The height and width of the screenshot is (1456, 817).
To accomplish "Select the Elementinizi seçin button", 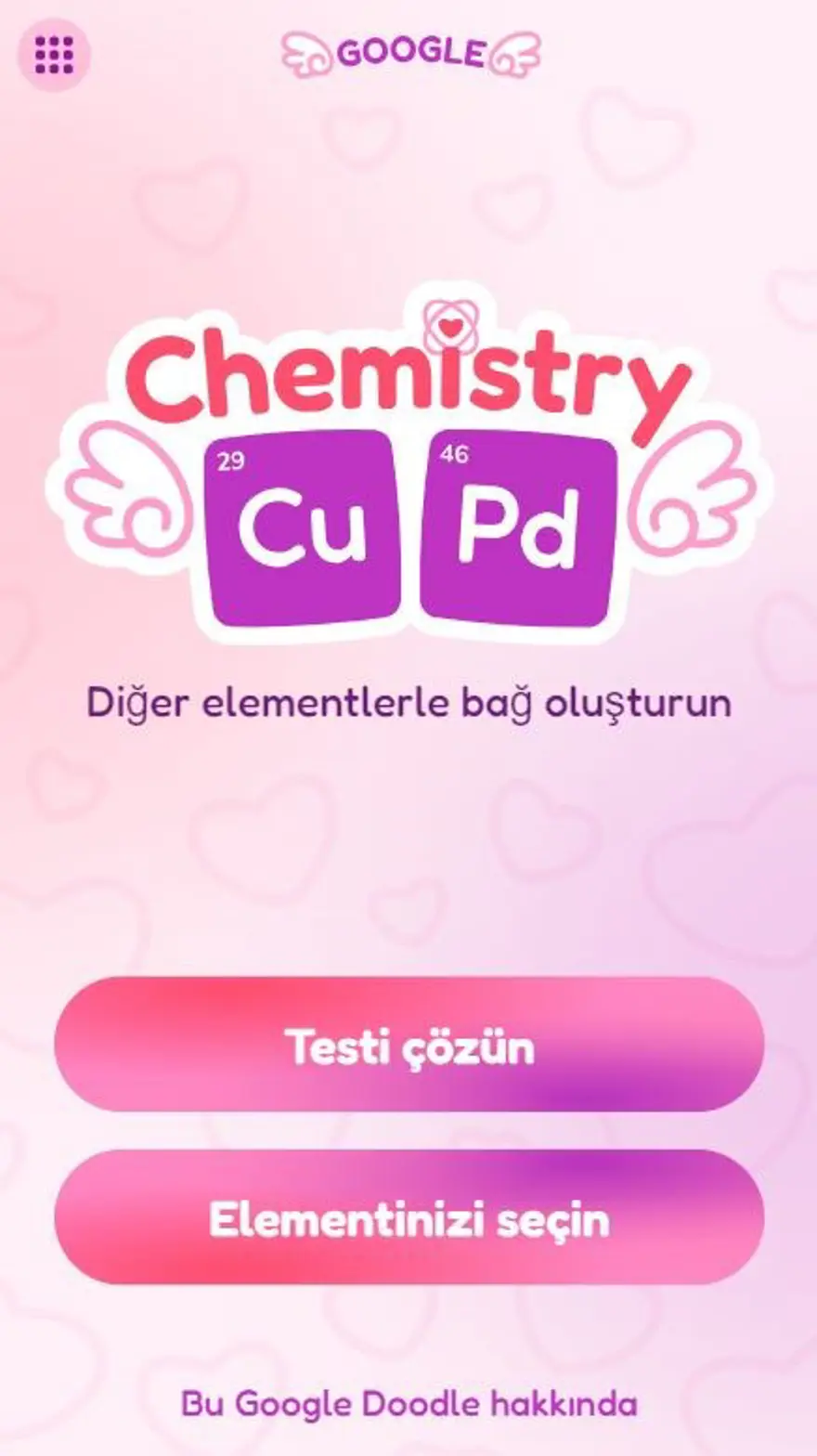I will click(x=409, y=1217).
